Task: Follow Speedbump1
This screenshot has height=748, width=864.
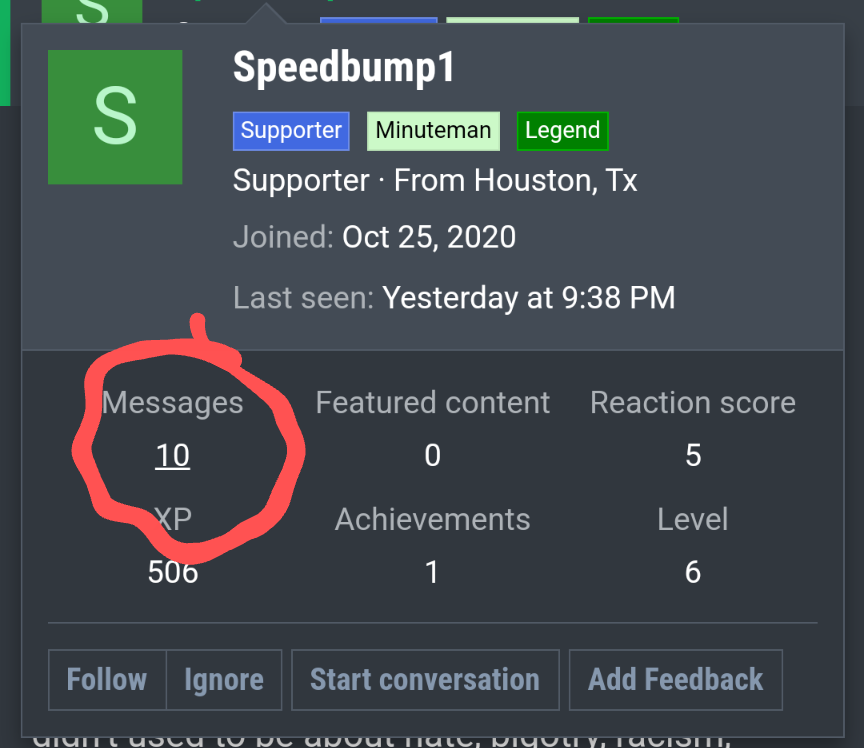Action: click(107, 680)
